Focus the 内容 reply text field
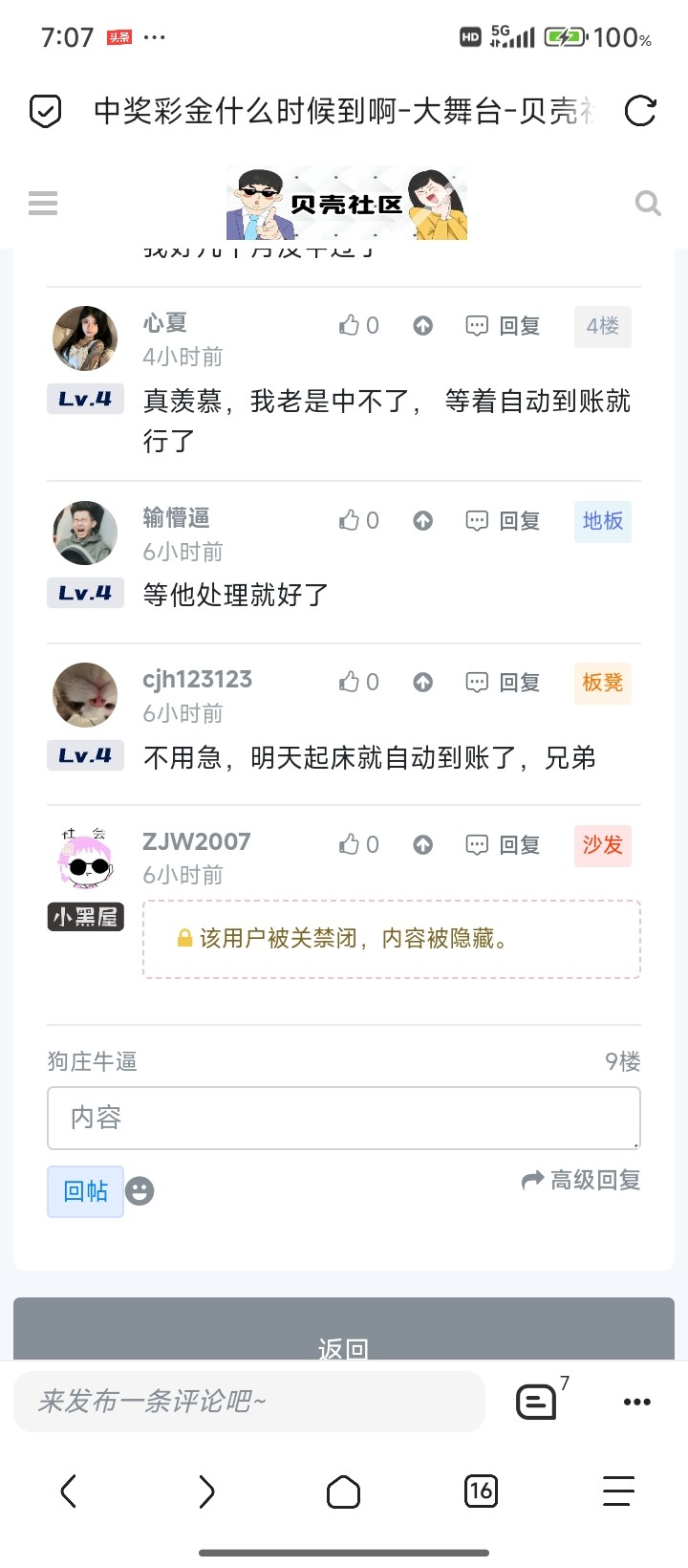The height and width of the screenshot is (1568, 688). click(x=343, y=1118)
